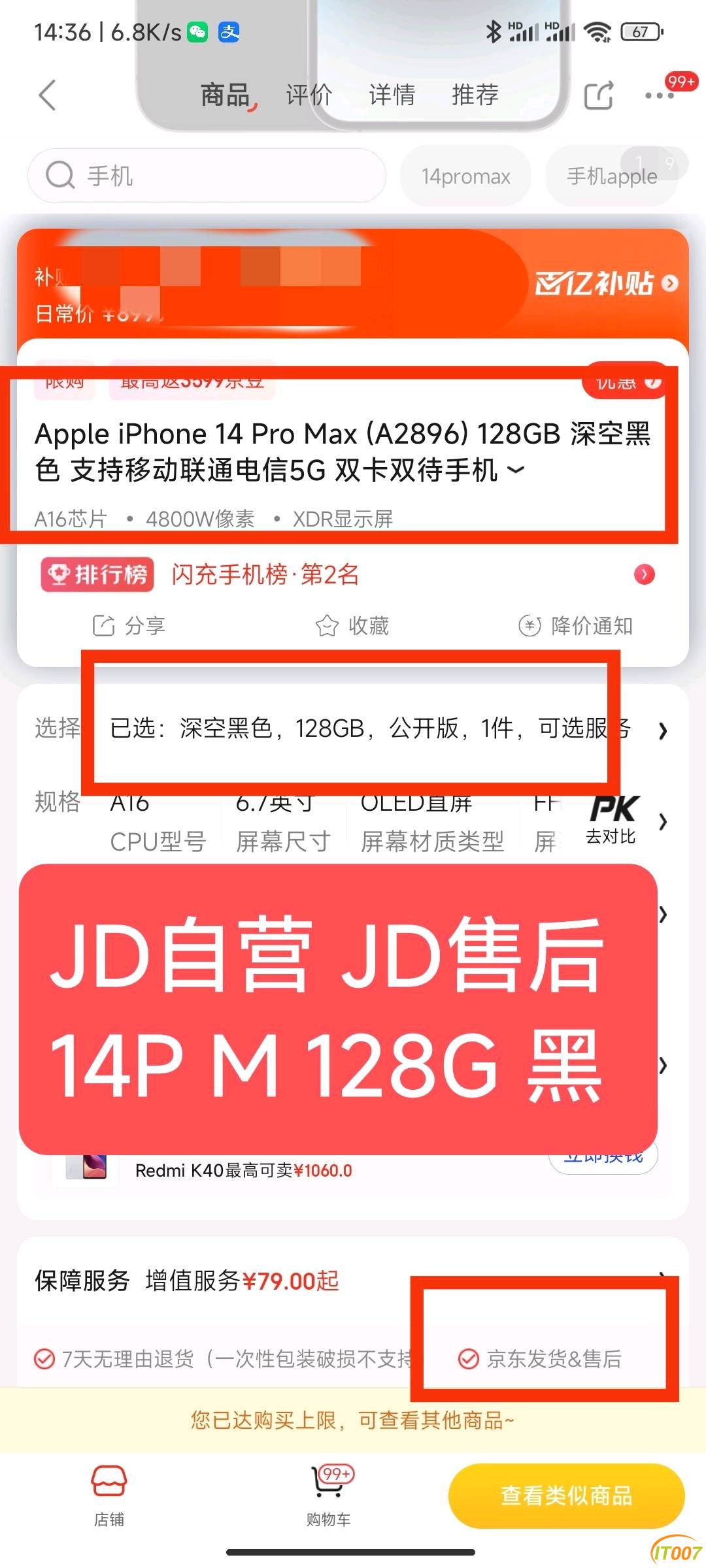Screen dimensions: 706x1568
Task: Open the 百亿补贴 banner
Action: (x=605, y=284)
